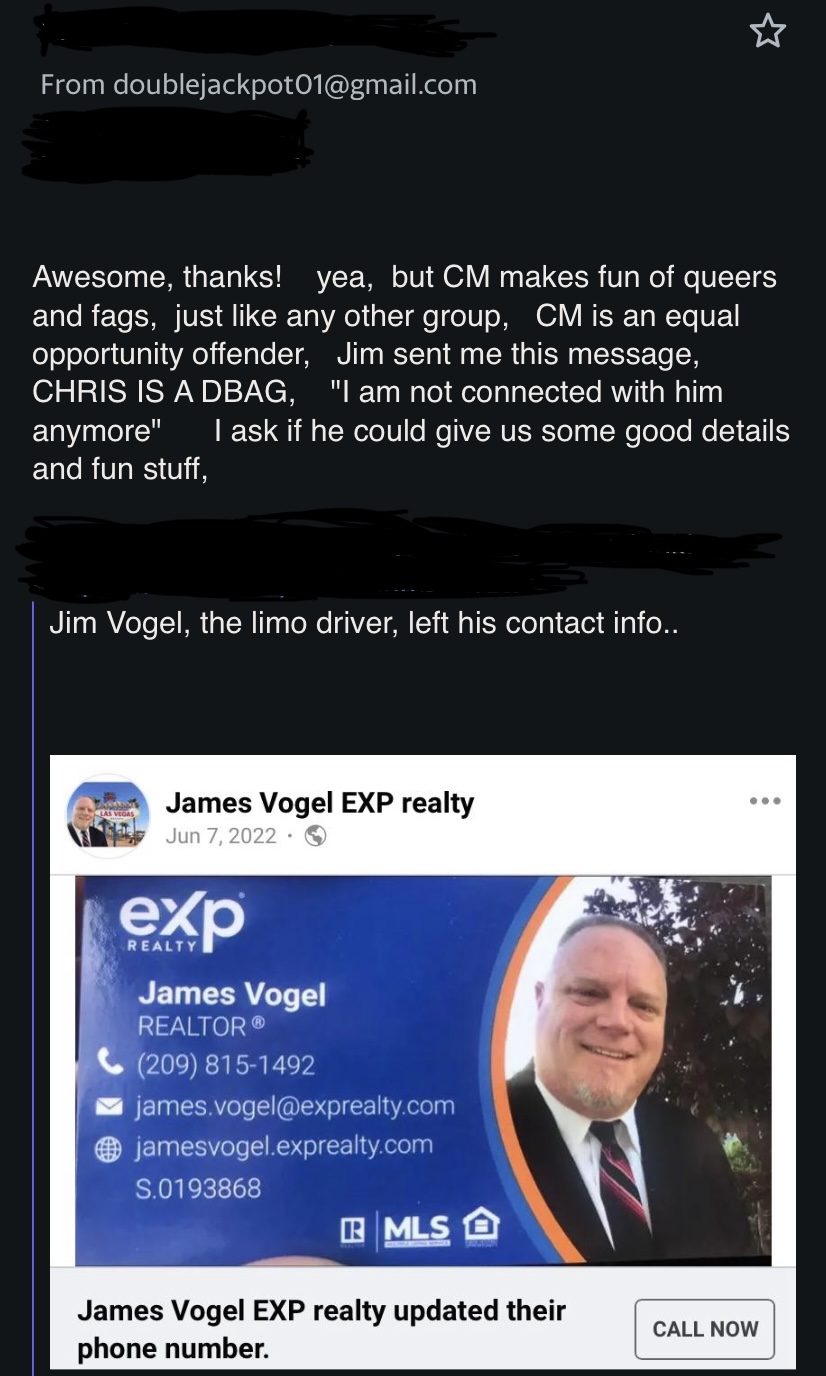The width and height of the screenshot is (826, 1376).
Task: Star this email message
Action: click(x=767, y=32)
